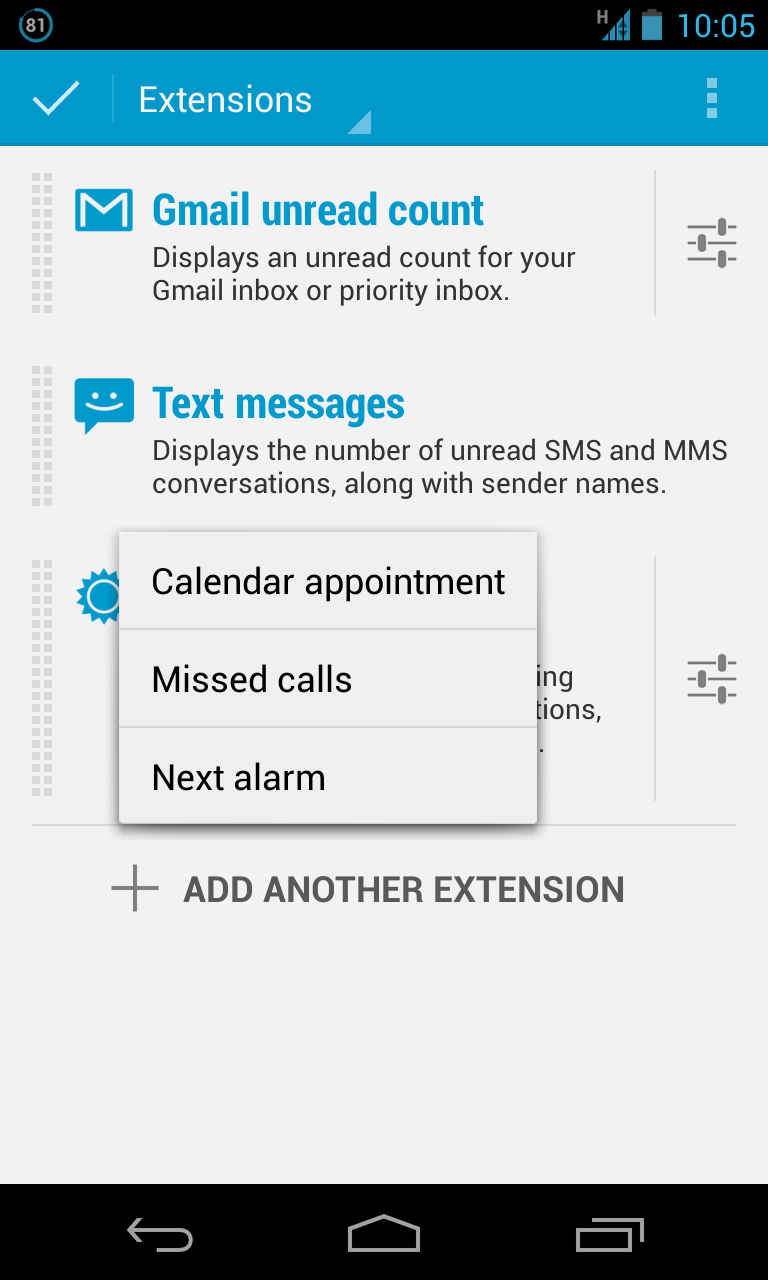Tap the checkmark to confirm extension changes

tap(56, 98)
